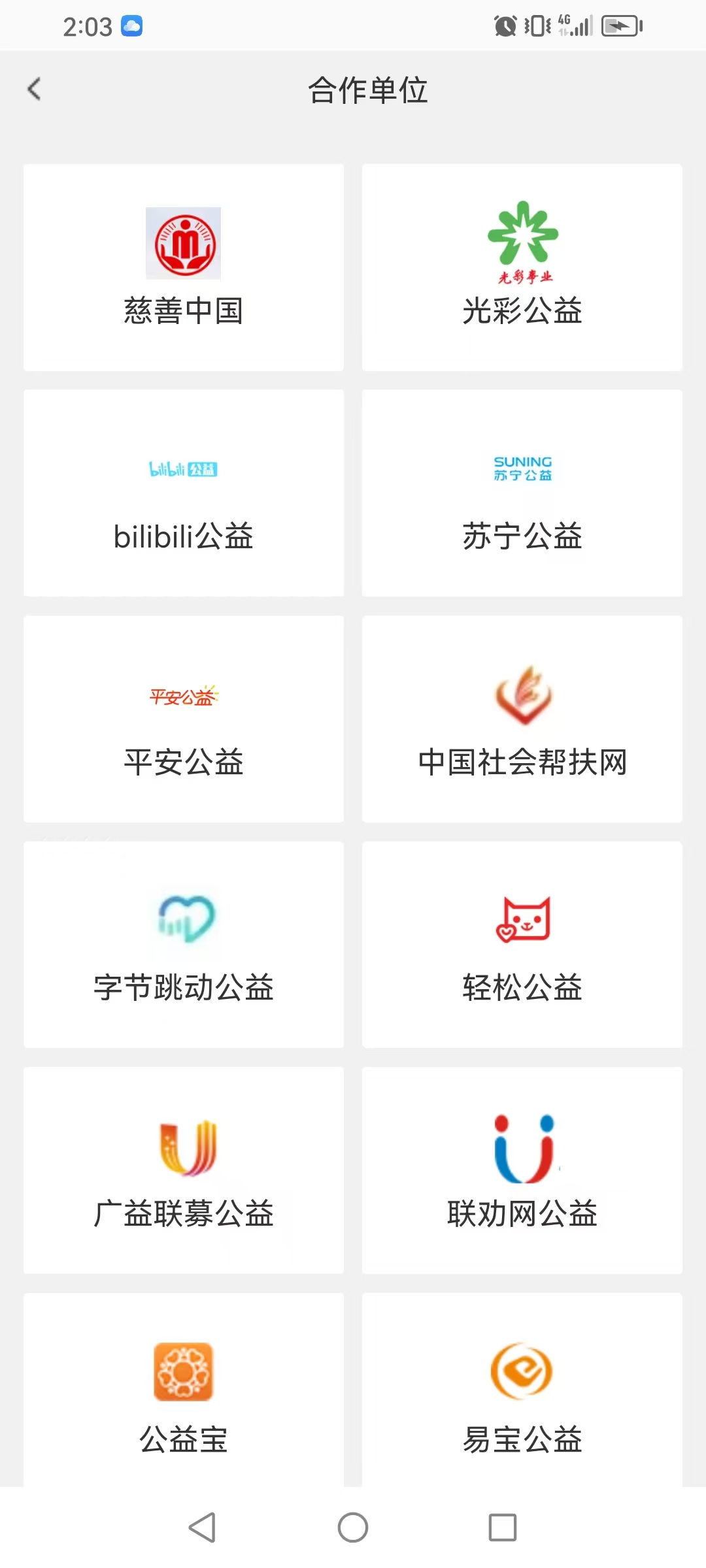Viewport: 706px width, 1568px height.
Task: Tap the system home button
Action: [353, 1527]
